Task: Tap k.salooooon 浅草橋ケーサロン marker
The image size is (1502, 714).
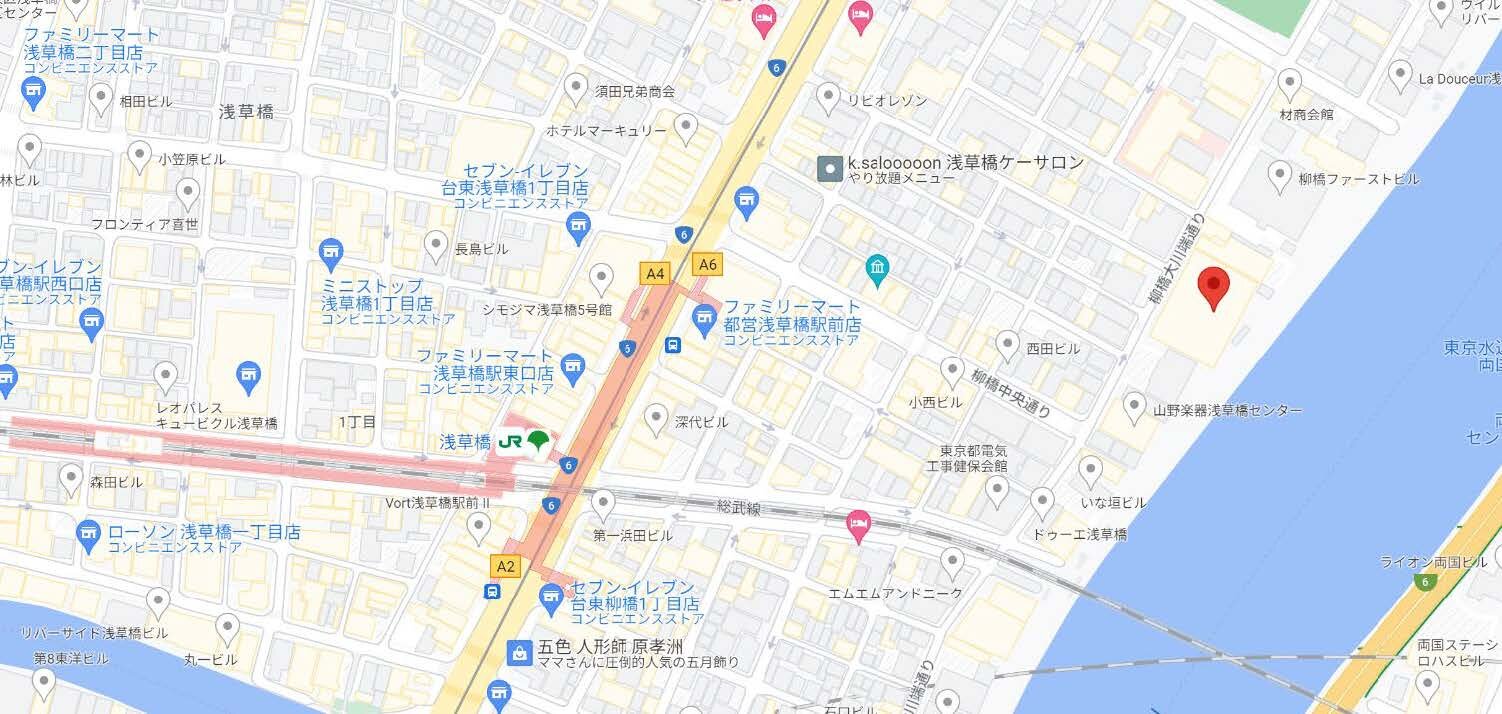Action: pos(829,168)
